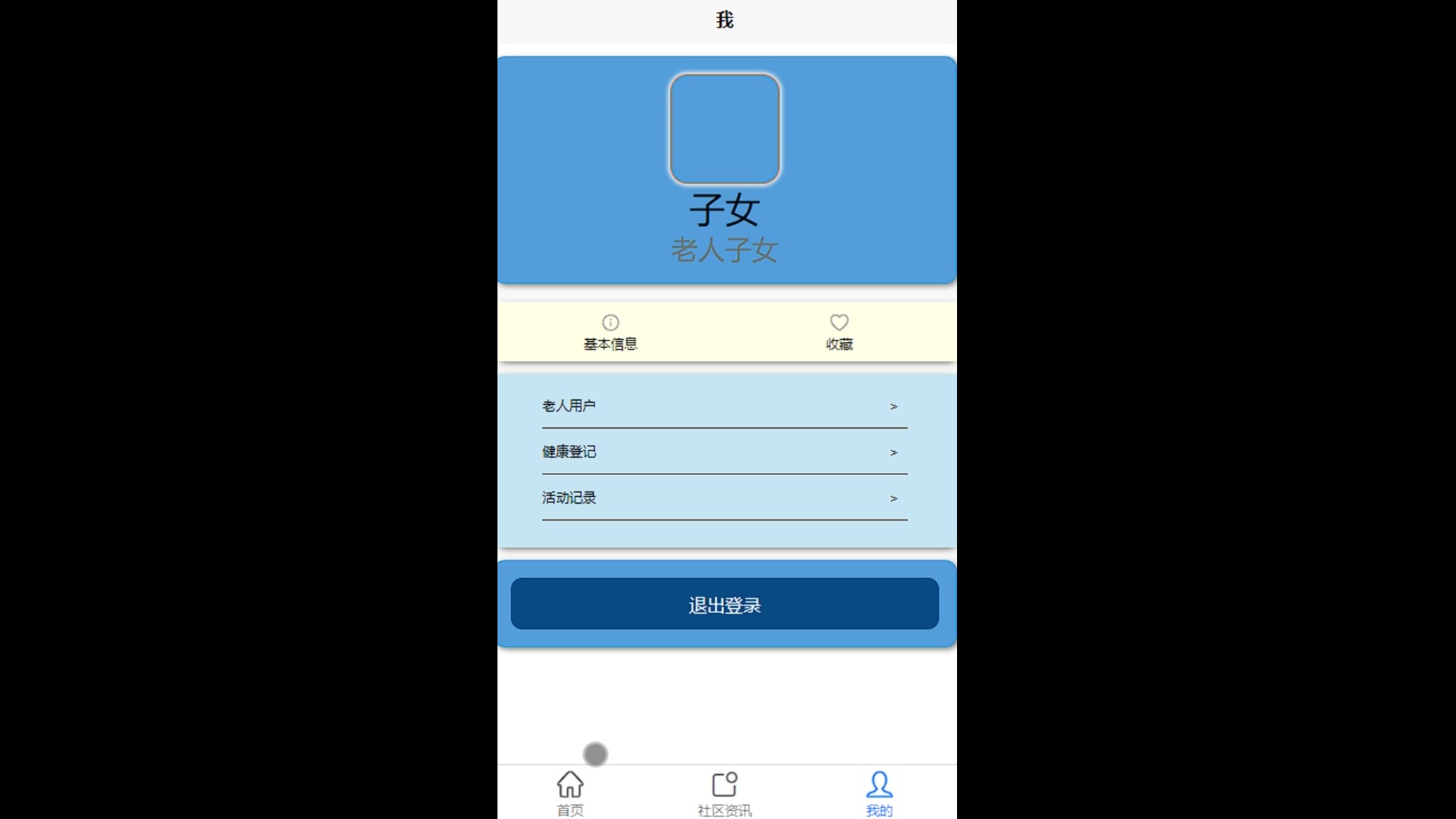
Task: Switch to the 社区资讯 tab
Action: [724, 792]
